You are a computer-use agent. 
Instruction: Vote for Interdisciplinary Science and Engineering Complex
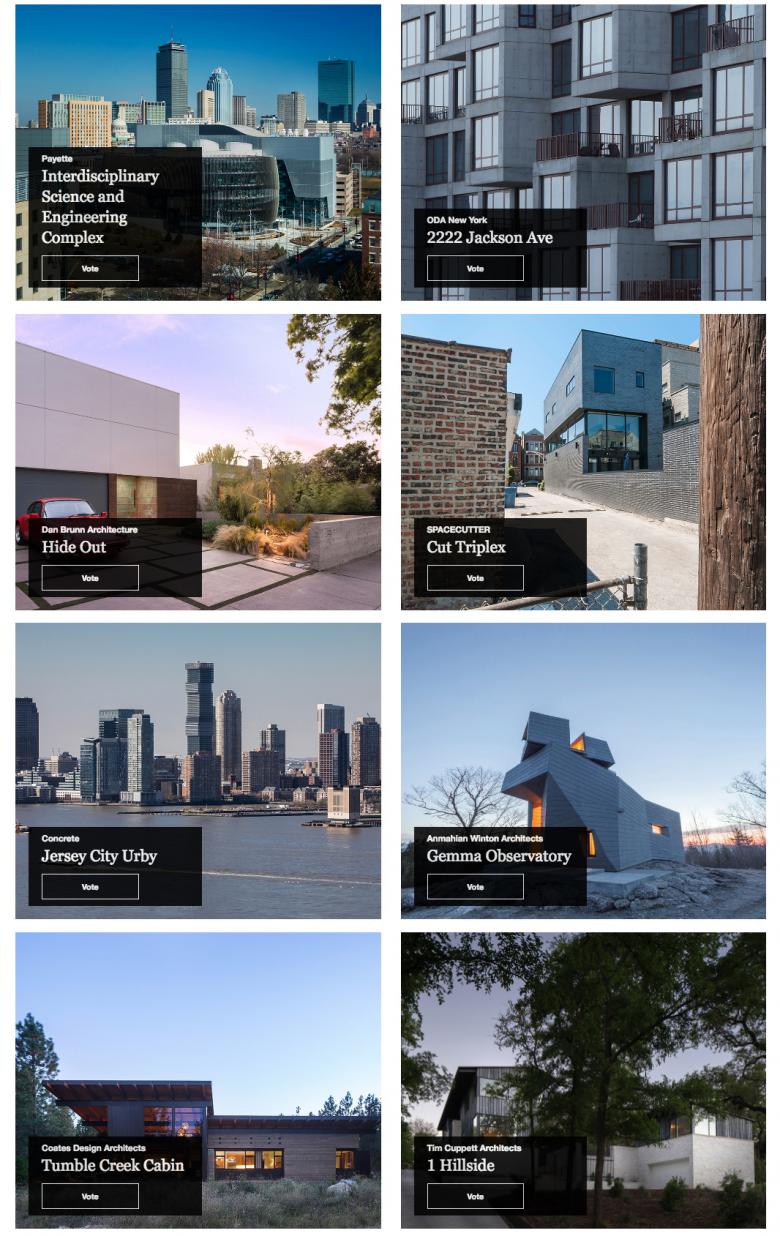click(90, 268)
